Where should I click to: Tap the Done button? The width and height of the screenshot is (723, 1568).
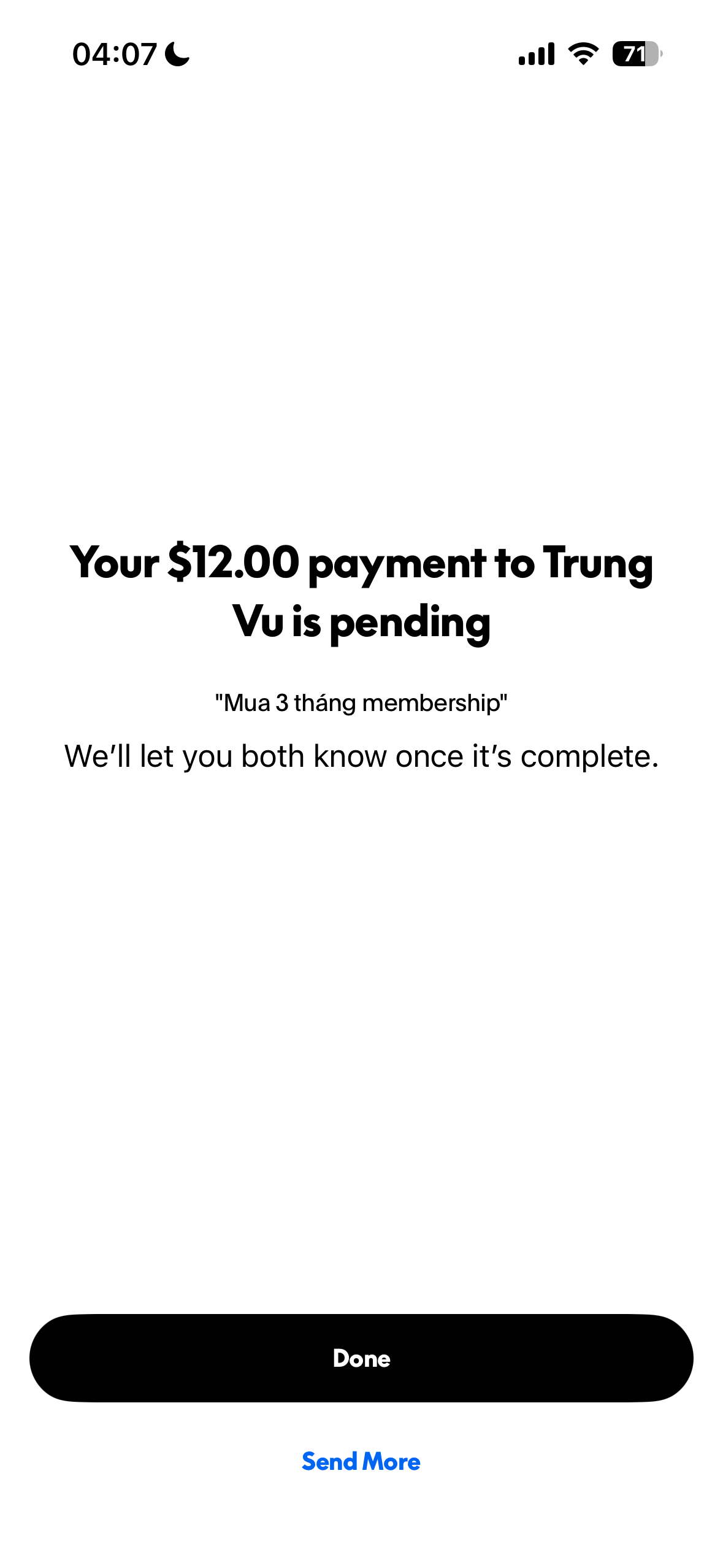(x=361, y=1358)
